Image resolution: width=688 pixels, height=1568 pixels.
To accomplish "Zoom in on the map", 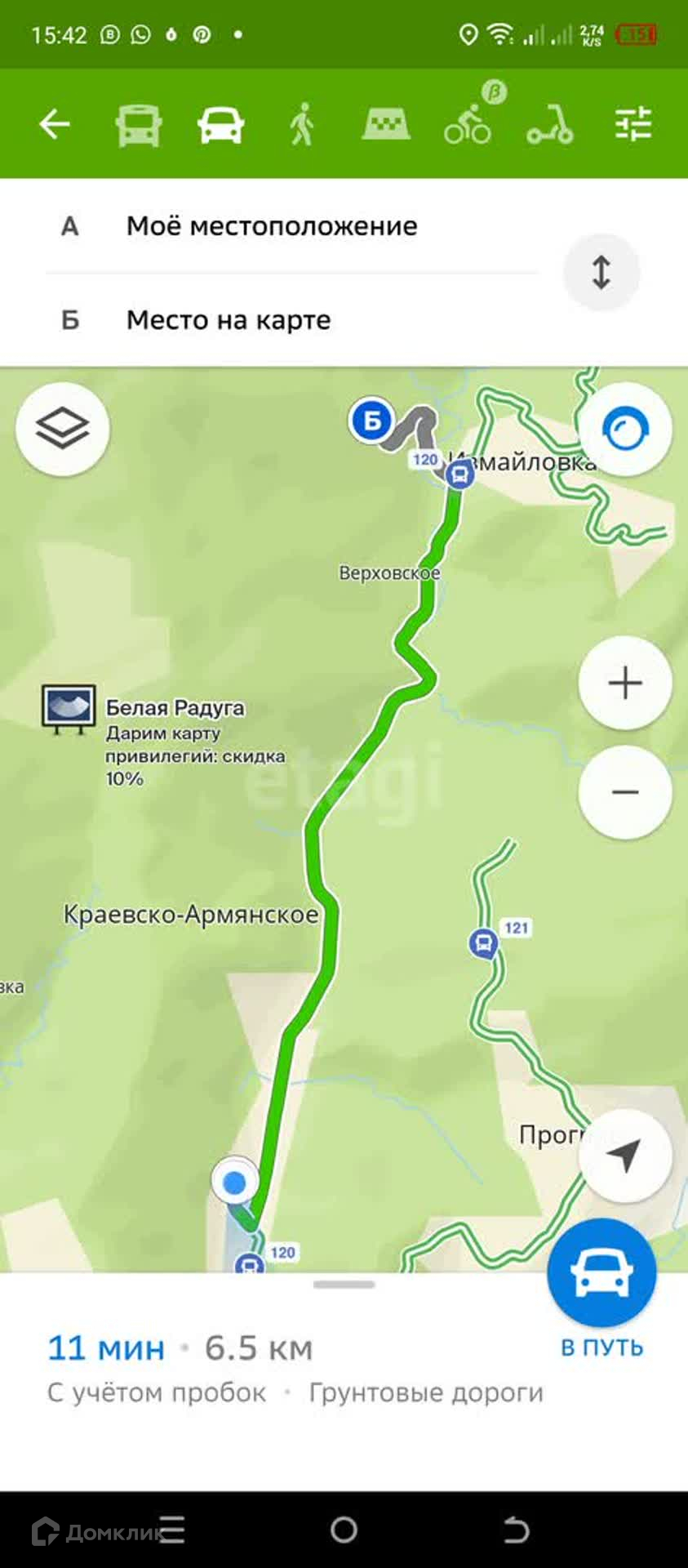I will (x=625, y=683).
